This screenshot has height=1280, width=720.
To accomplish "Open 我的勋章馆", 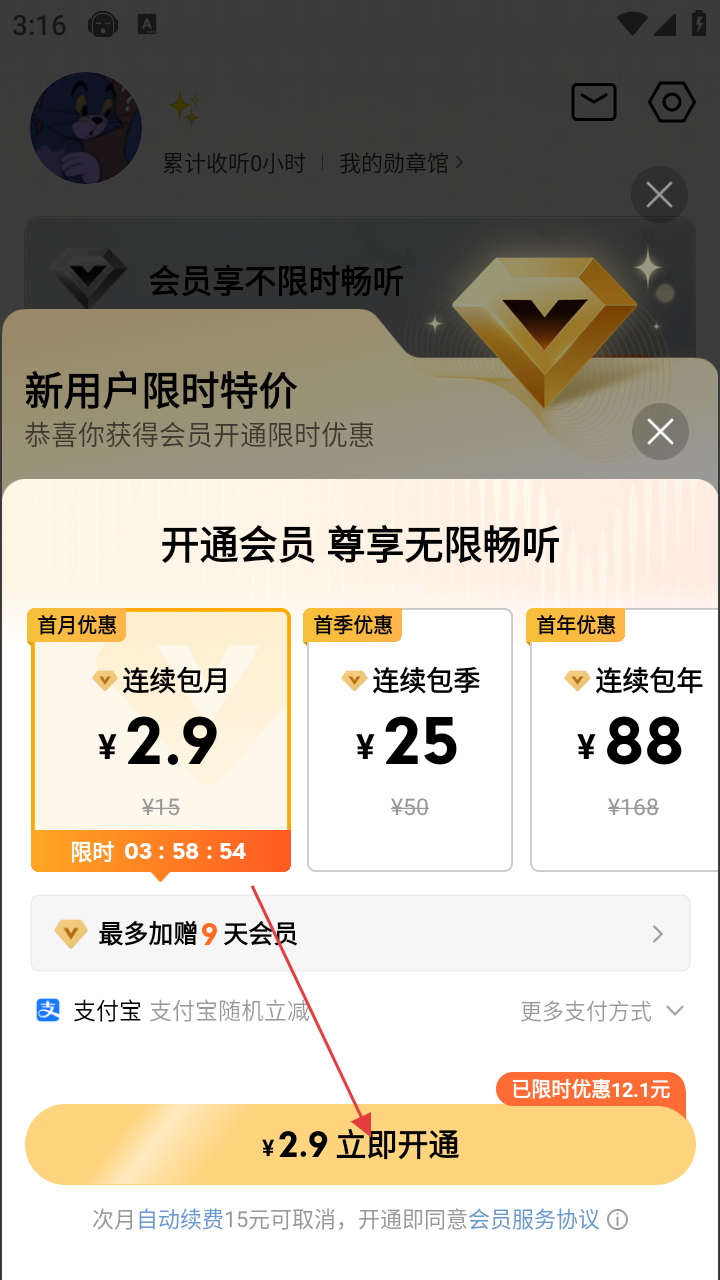I will 400,163.
